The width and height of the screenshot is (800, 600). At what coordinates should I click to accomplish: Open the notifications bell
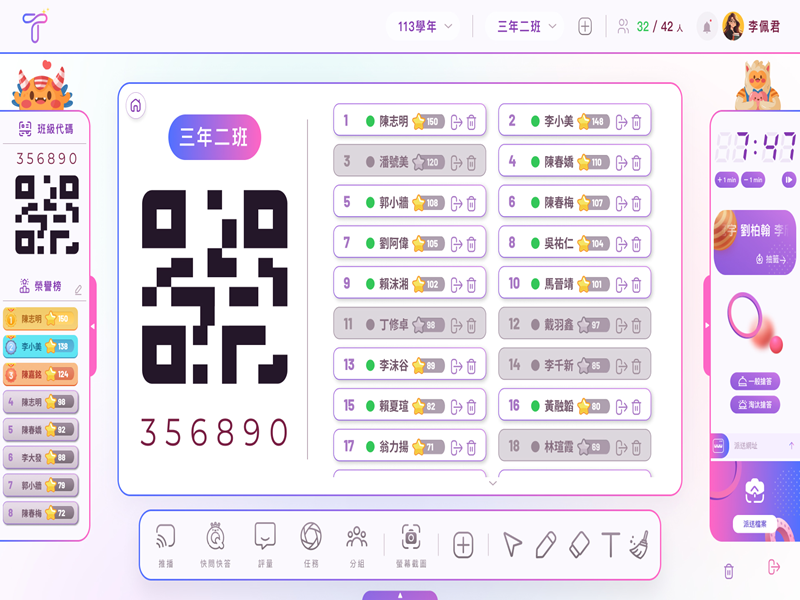[x=708, y=27]
